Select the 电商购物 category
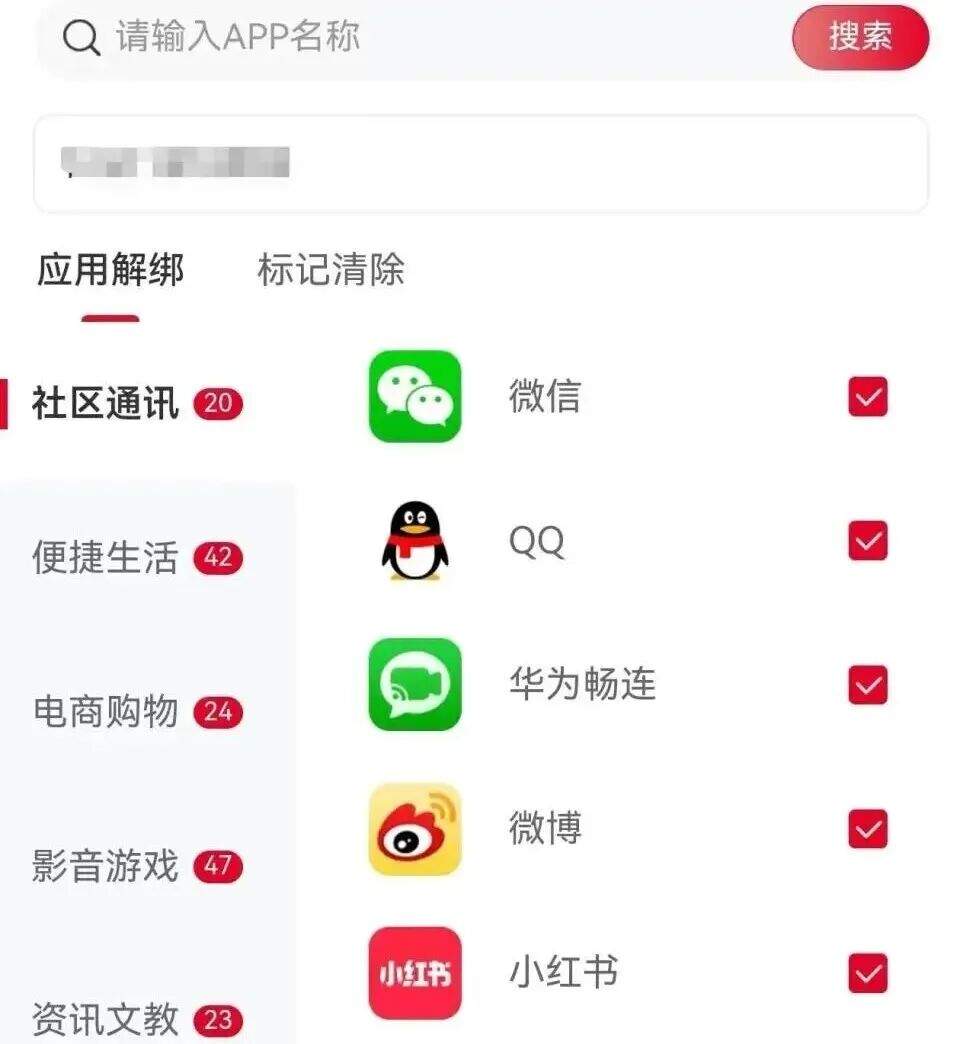Image resolution: width=958 pixels, height=1044 pixels. [x=110, y=713]
